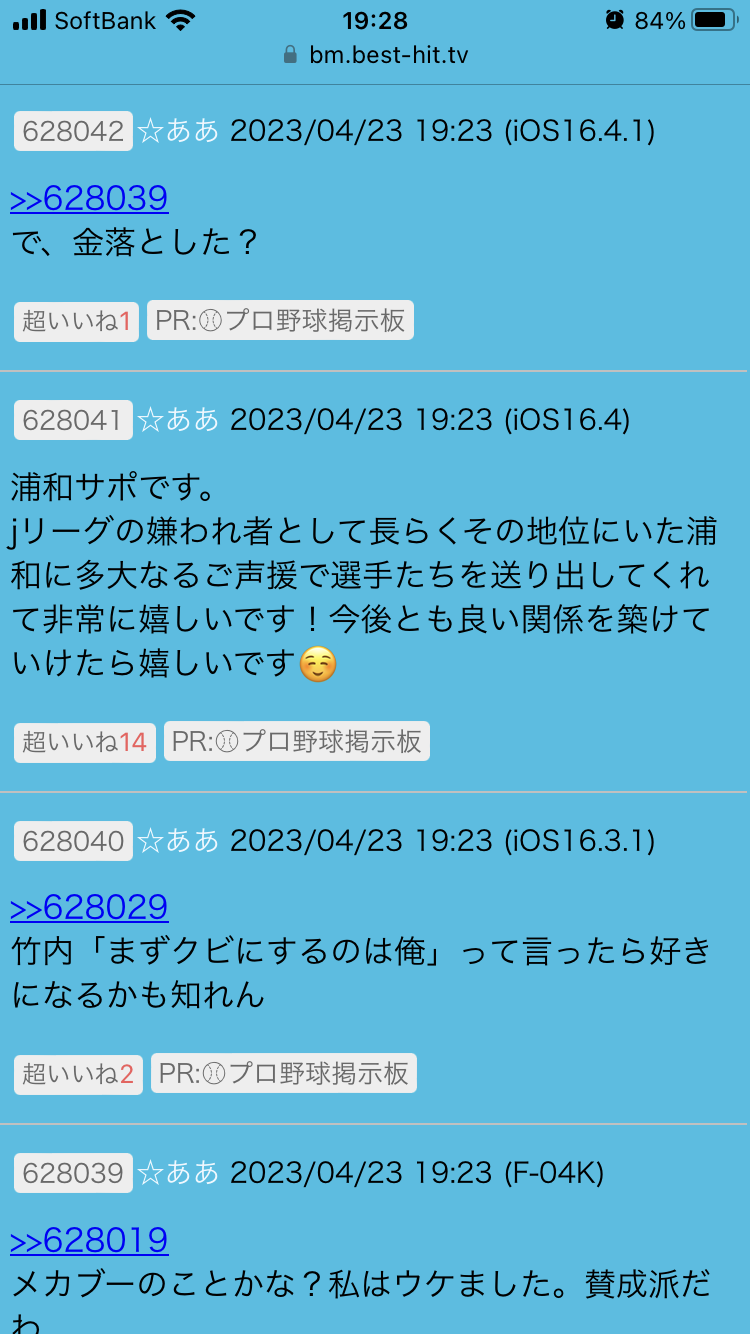
Task: Follow the >>628019 reply link
Action: pyautogui.click(x=89, y=1240)
